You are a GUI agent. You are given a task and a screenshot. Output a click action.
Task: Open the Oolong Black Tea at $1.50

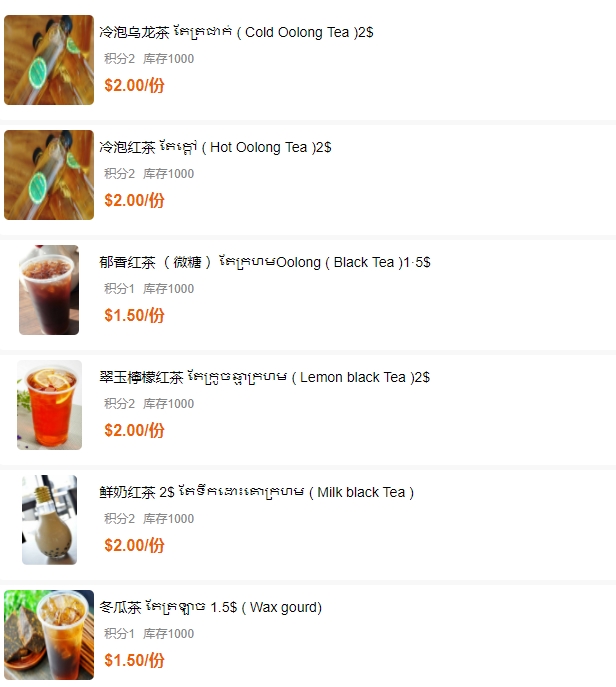point(265,263)
